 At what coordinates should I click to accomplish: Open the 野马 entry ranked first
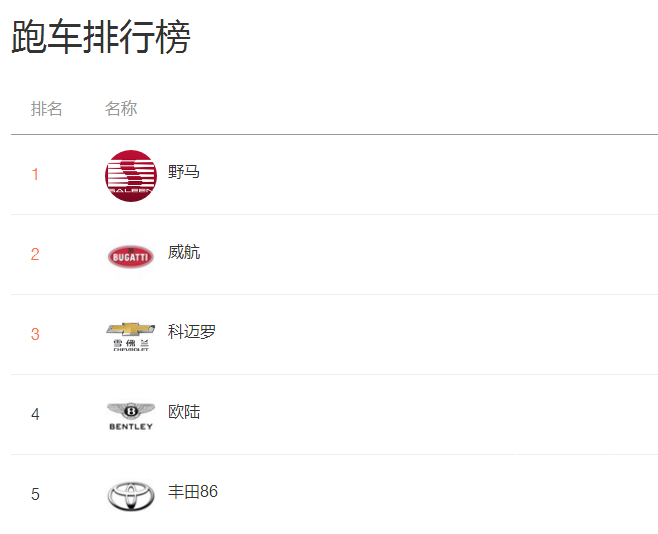tap(184, 172)
